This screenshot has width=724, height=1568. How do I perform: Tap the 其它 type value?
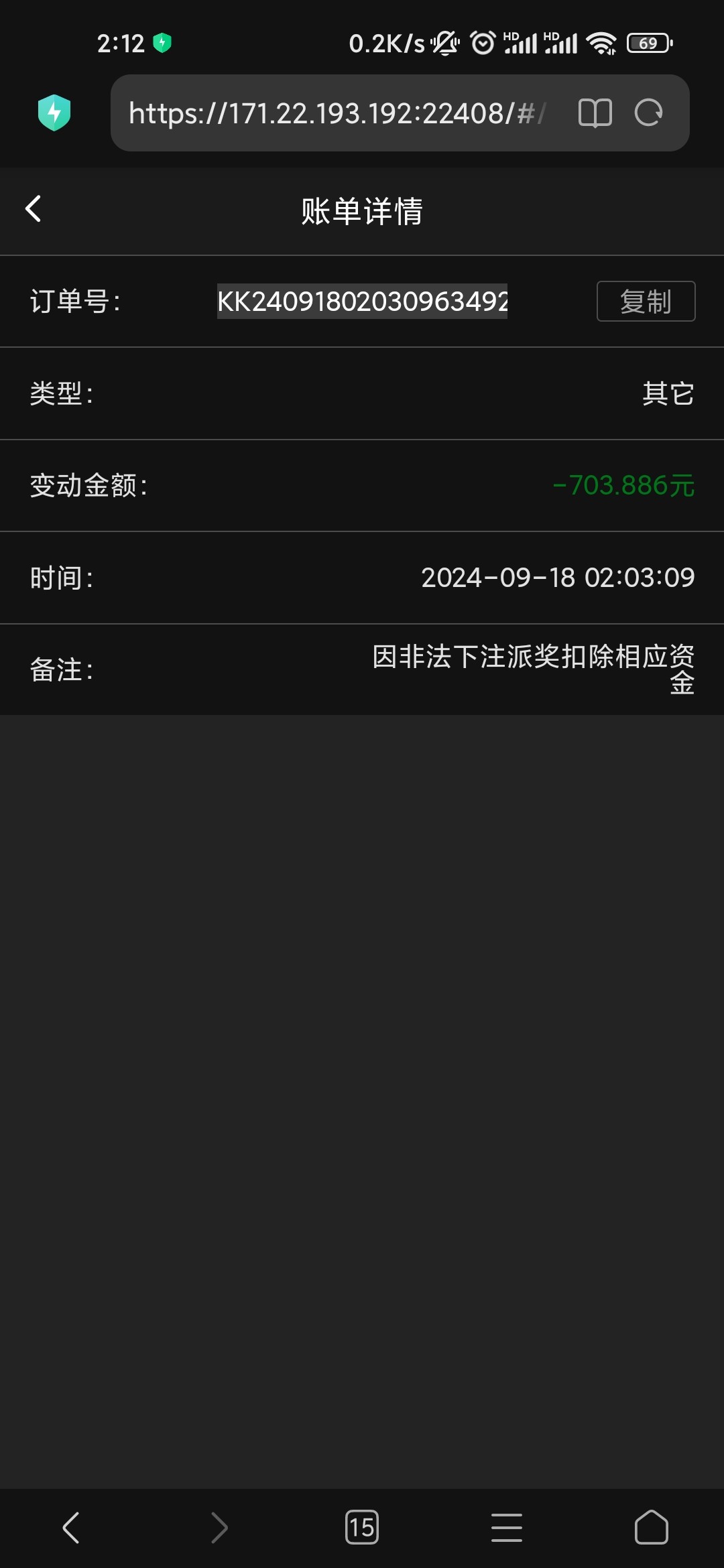click(x=668, y=393)
